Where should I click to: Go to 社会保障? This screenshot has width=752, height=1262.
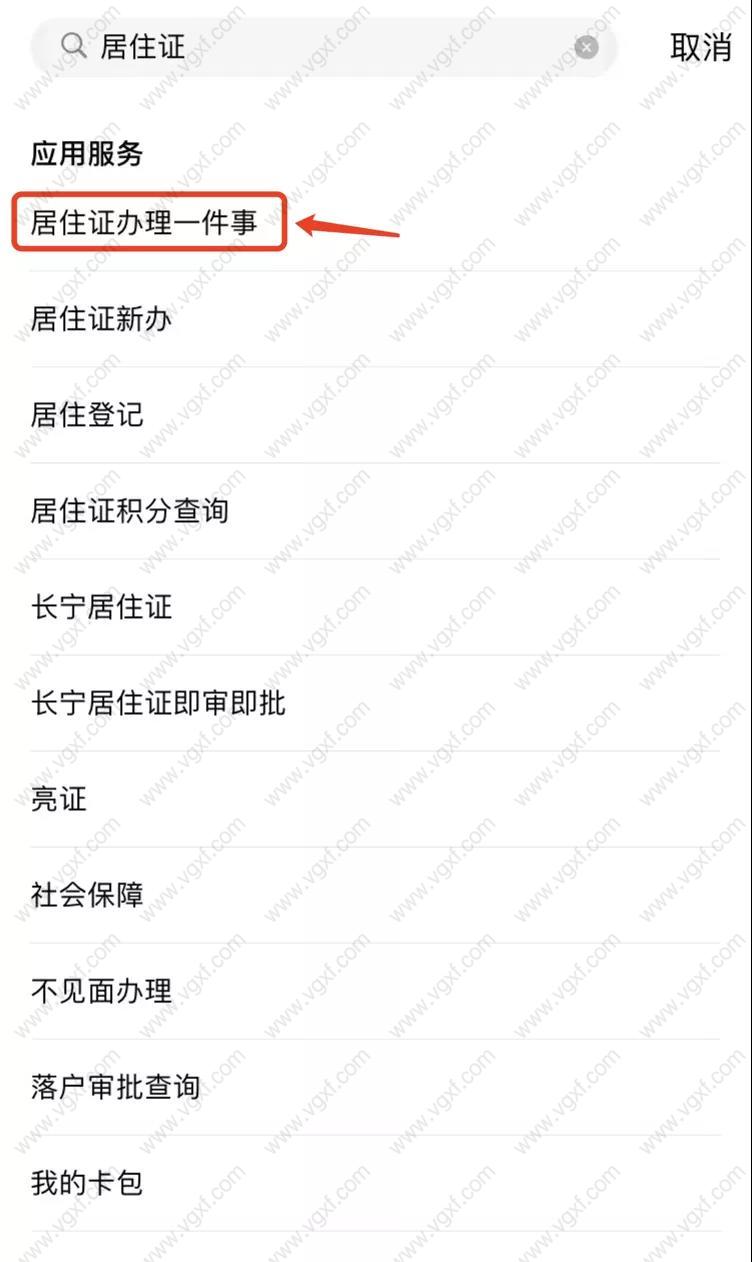tap(374, 895)
